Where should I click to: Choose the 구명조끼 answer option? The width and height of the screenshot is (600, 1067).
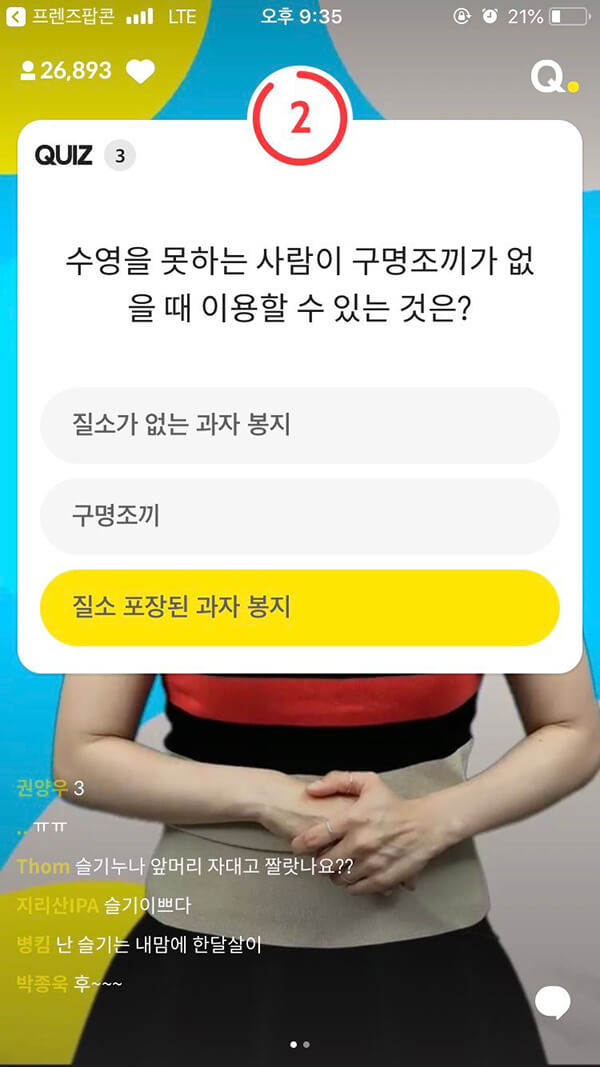click(299, 516)
